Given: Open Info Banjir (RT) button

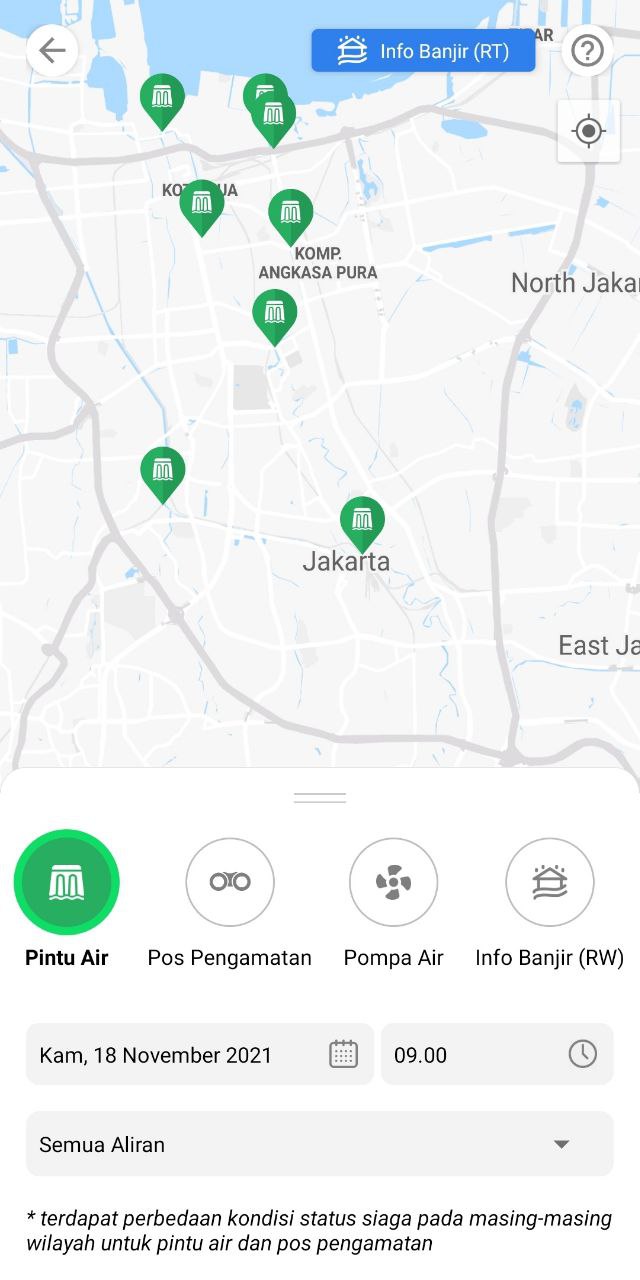Looking at the screenshot, I should (423, 51).
